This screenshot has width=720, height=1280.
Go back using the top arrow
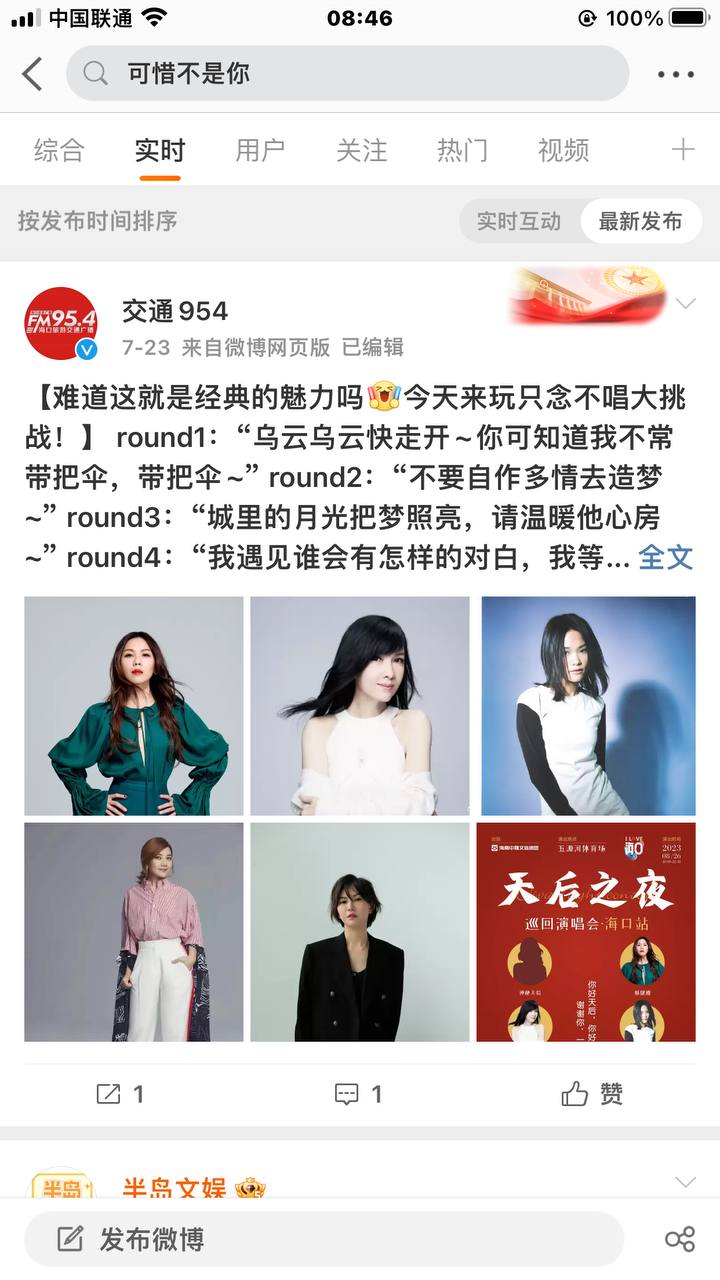33,74
